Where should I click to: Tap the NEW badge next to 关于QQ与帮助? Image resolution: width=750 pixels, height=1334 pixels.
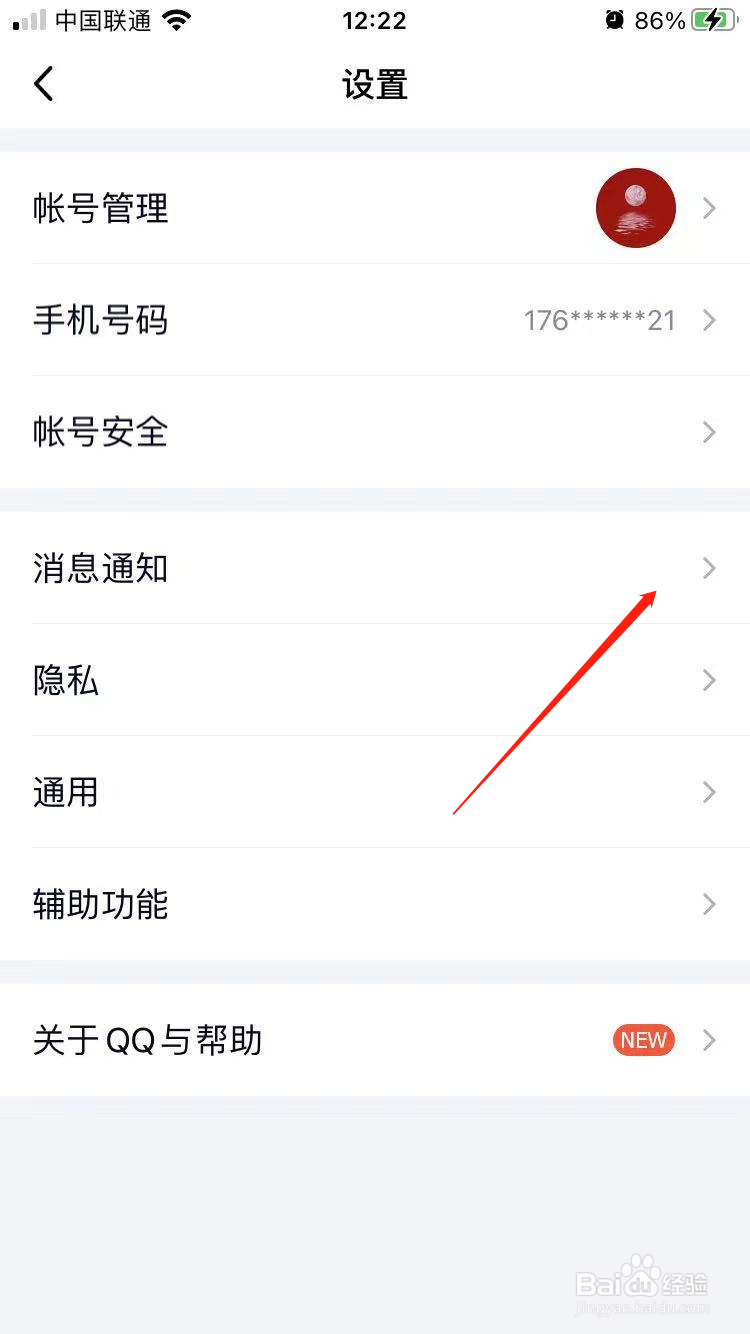tap(643, 1040)
